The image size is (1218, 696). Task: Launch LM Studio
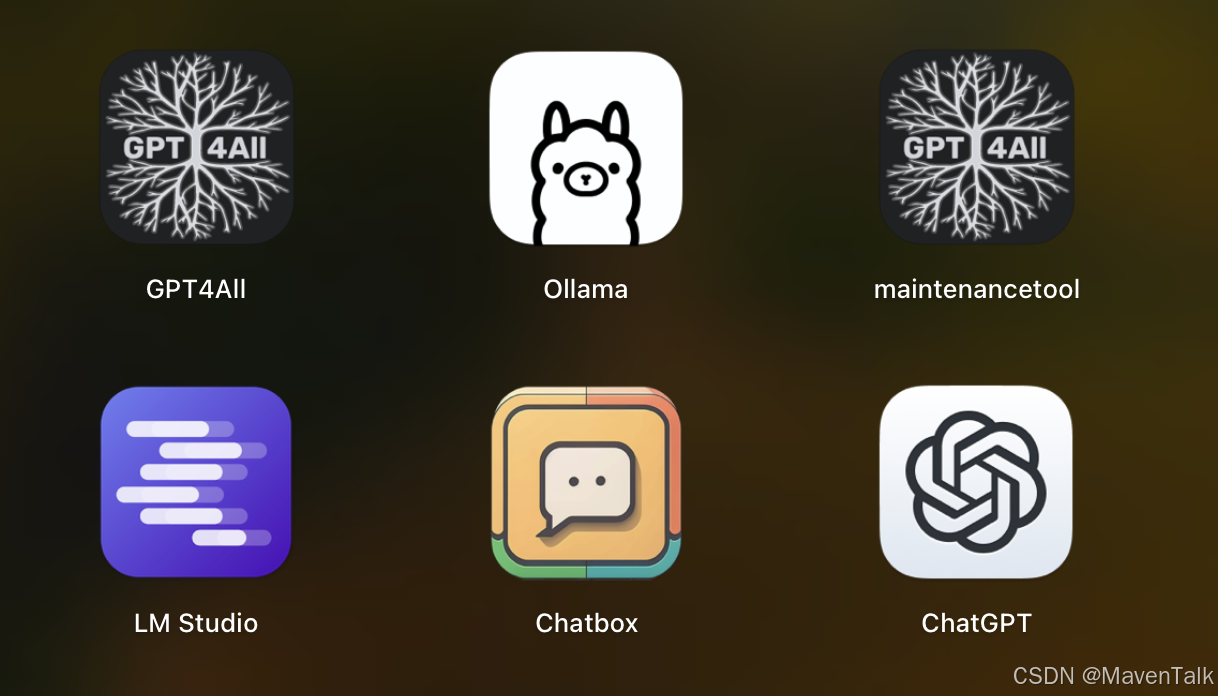pos(196,482)
